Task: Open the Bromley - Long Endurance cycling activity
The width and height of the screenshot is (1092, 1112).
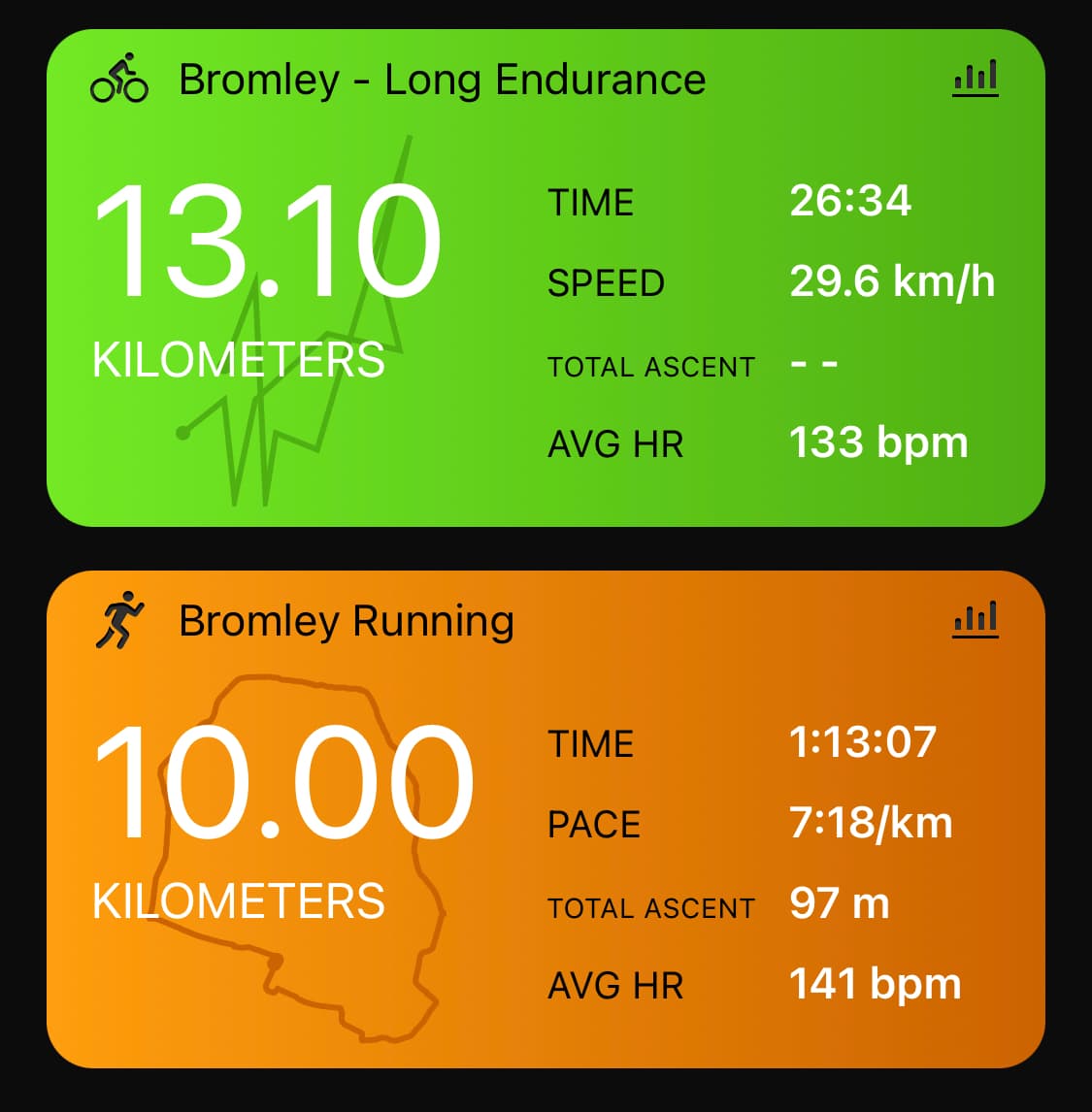Action: pyautogui.click(x=442, y=80)
